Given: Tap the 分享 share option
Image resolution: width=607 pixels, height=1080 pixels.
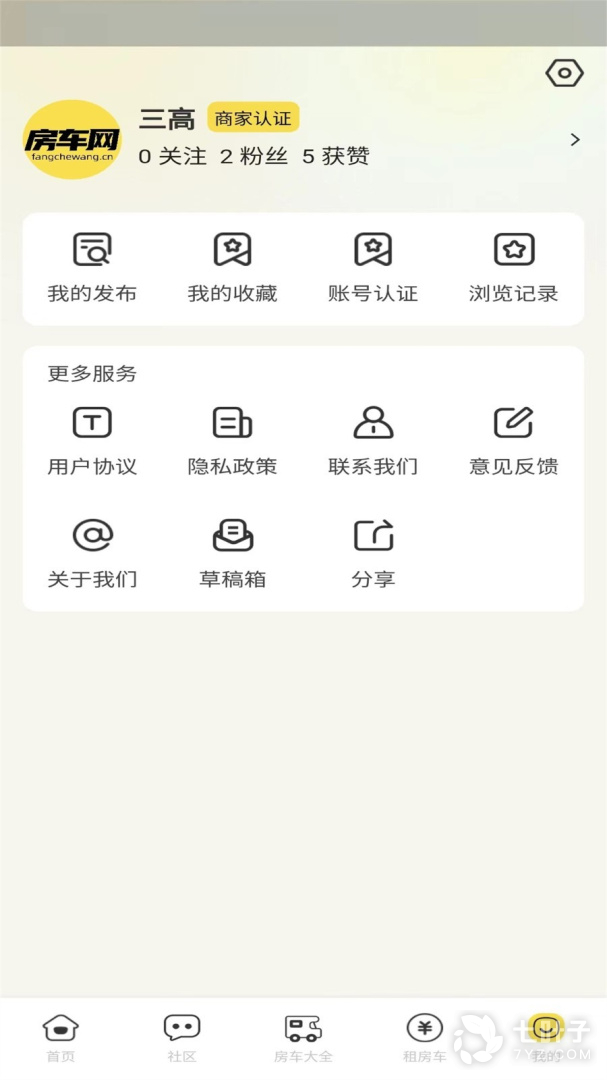Looking at the screenshot, I should [x=373, y=553].
